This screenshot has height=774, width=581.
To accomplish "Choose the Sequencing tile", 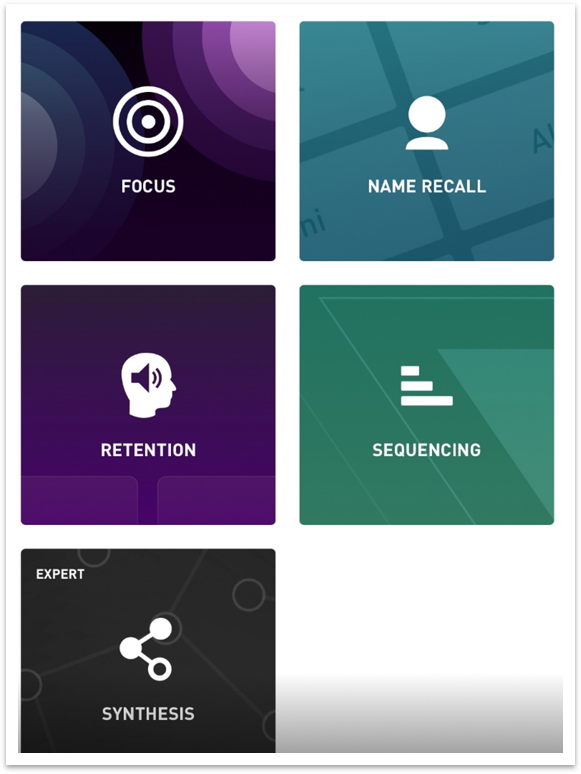I will coord(426,405).
